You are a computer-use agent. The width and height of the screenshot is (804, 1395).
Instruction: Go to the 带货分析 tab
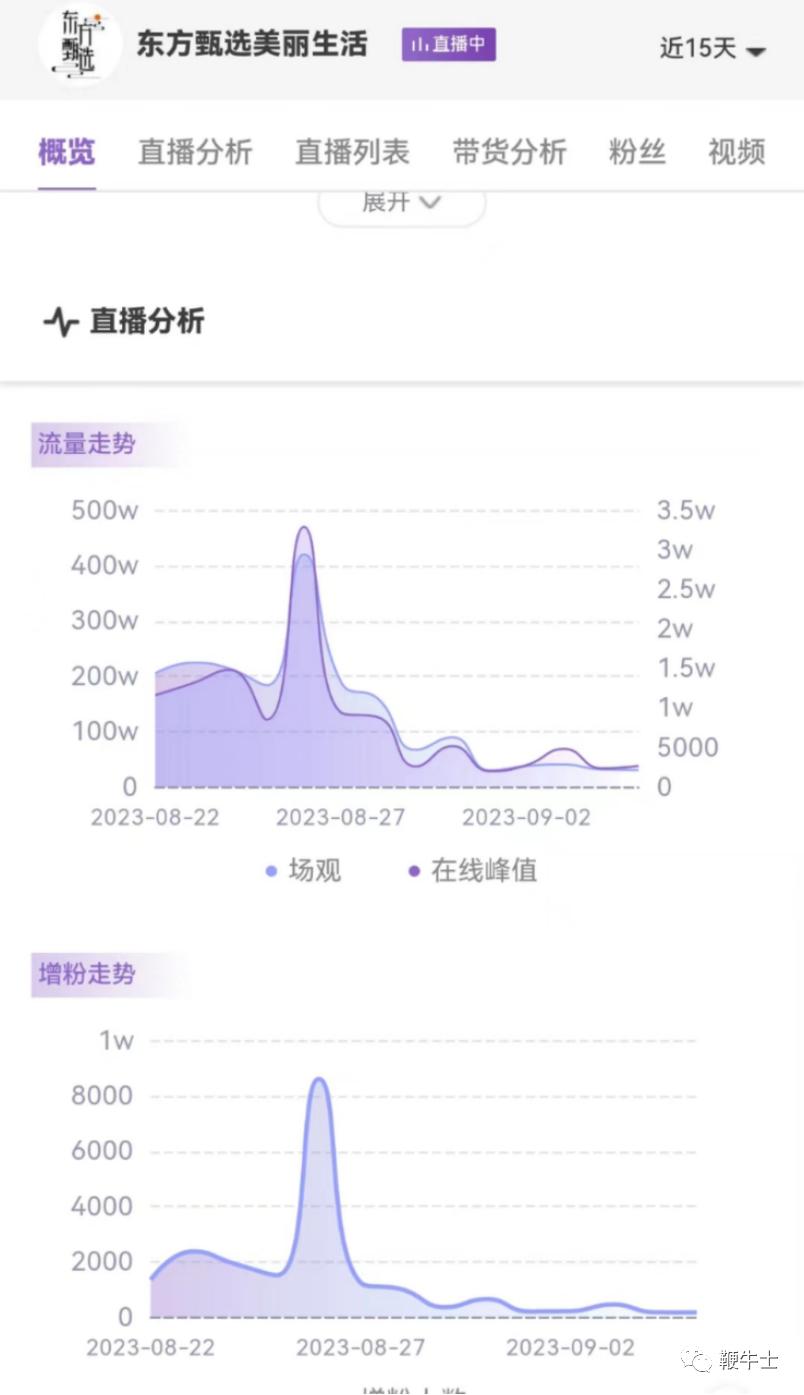(509, 152)
